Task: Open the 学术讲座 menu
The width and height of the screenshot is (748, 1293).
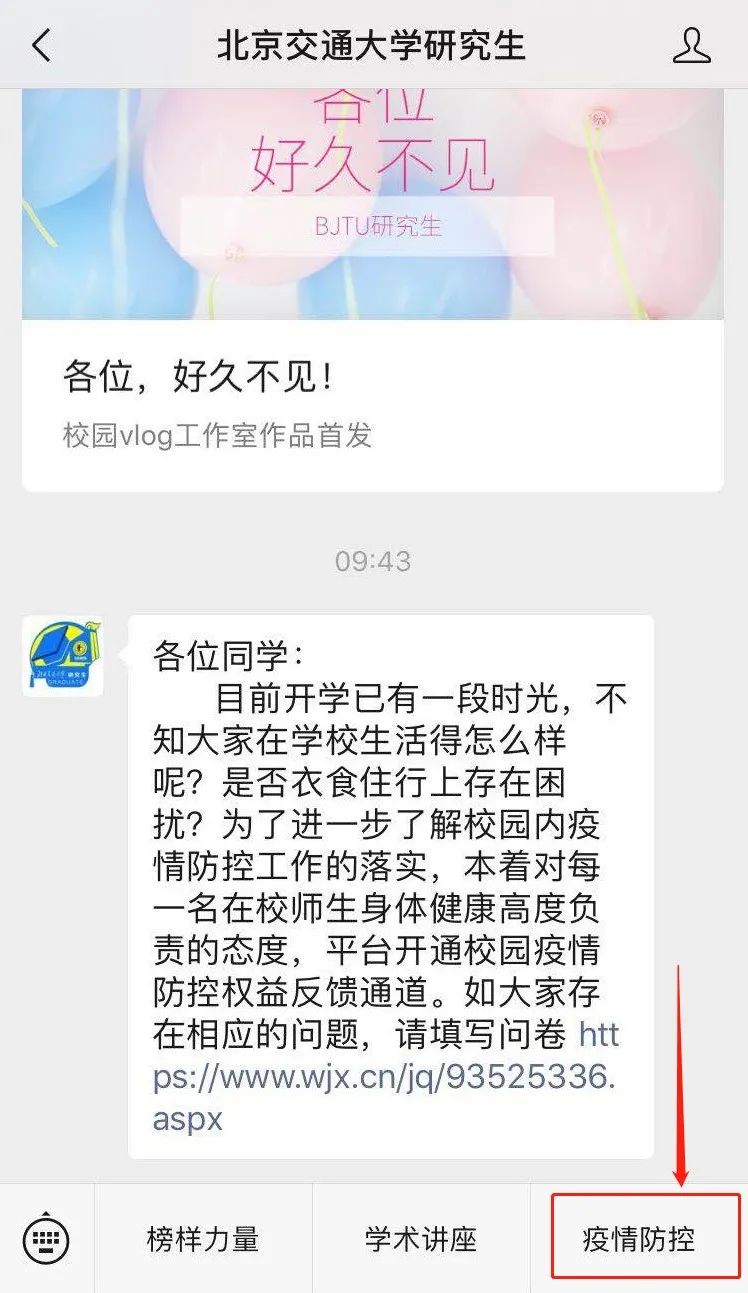Action: tap(421, 1240)
